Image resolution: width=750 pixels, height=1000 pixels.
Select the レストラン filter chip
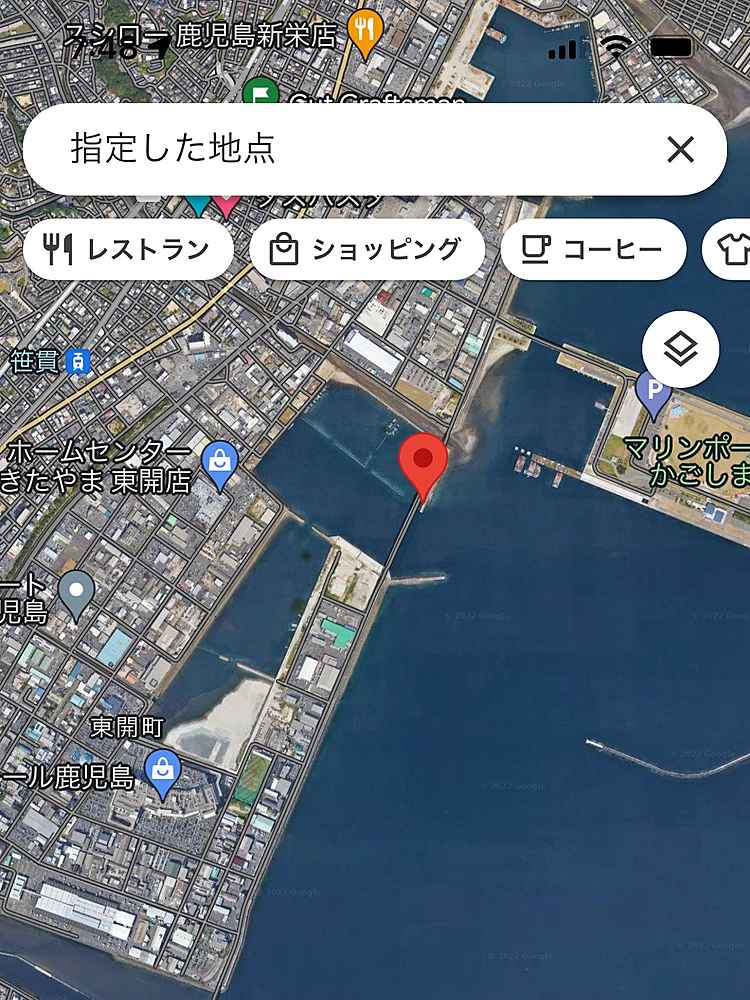pos(128,249)
